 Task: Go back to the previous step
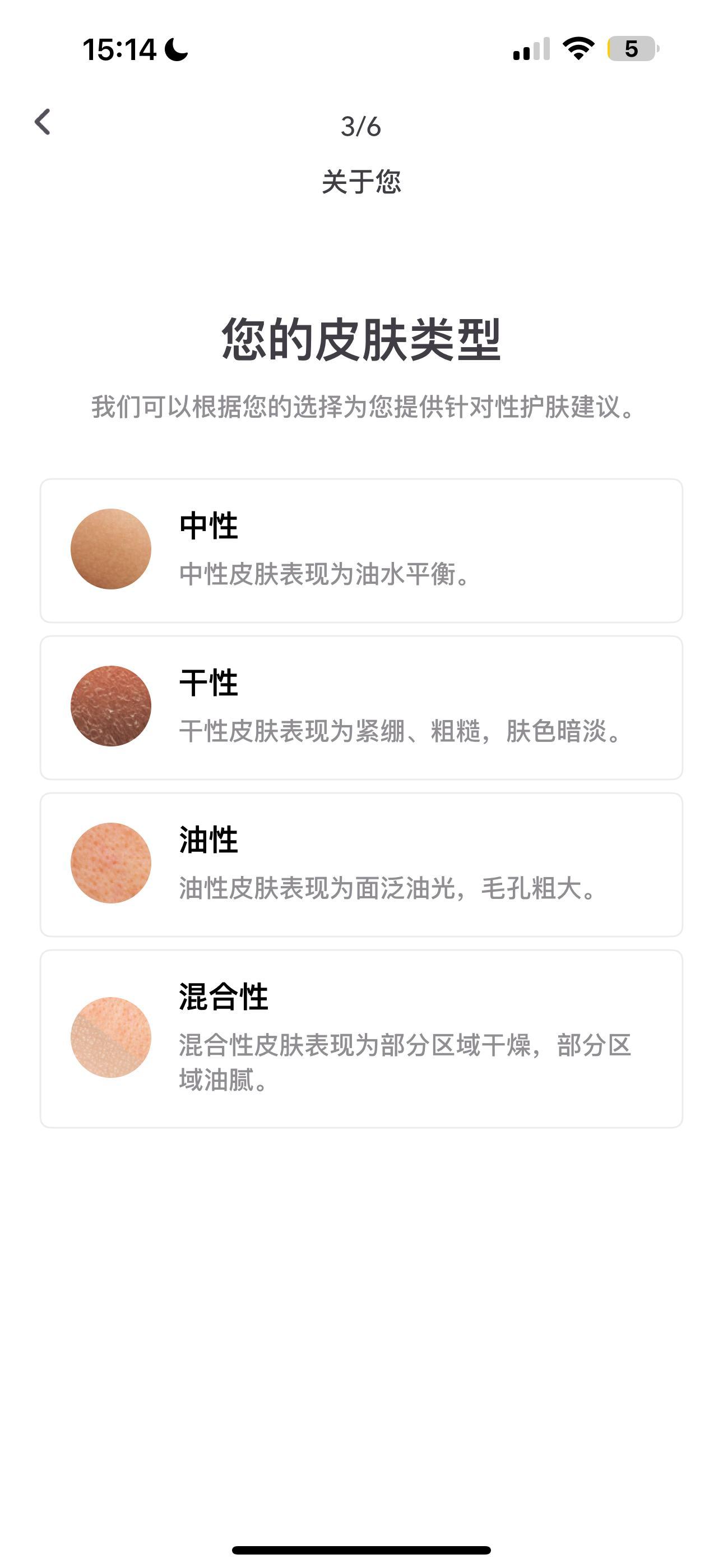pyautogui.click(x=43, y=122)
